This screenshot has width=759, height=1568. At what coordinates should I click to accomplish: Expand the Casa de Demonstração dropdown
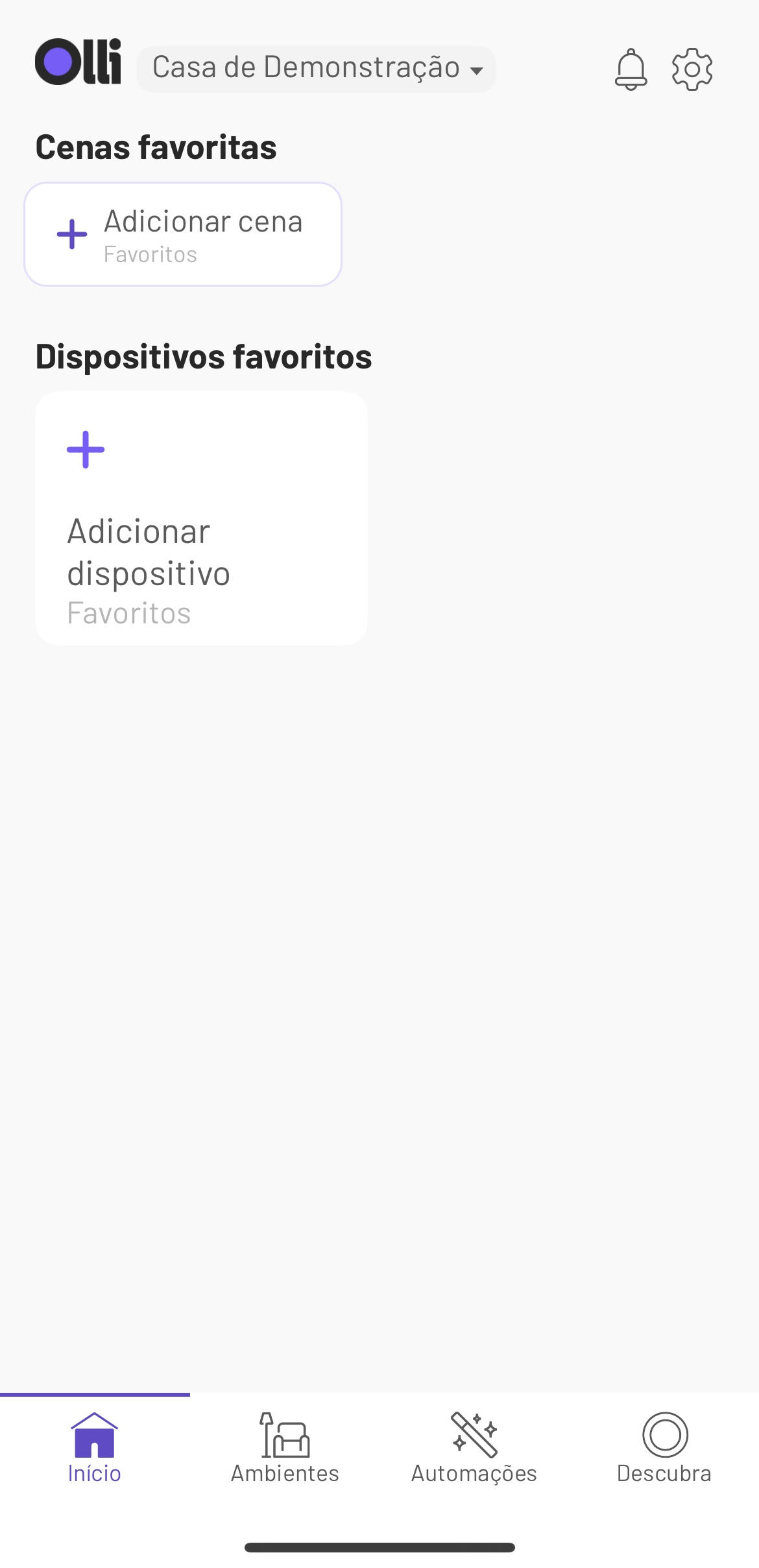click(317, 69)
